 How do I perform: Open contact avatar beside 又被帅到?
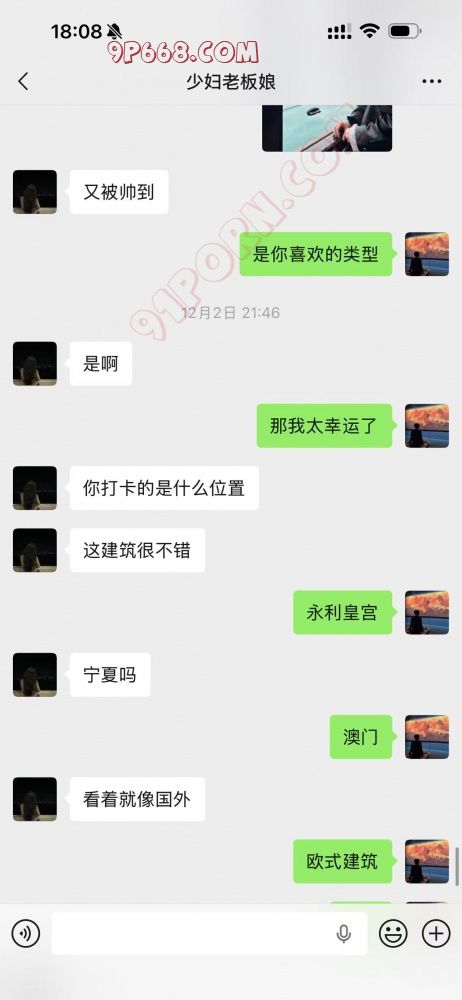tap(34, 191)
